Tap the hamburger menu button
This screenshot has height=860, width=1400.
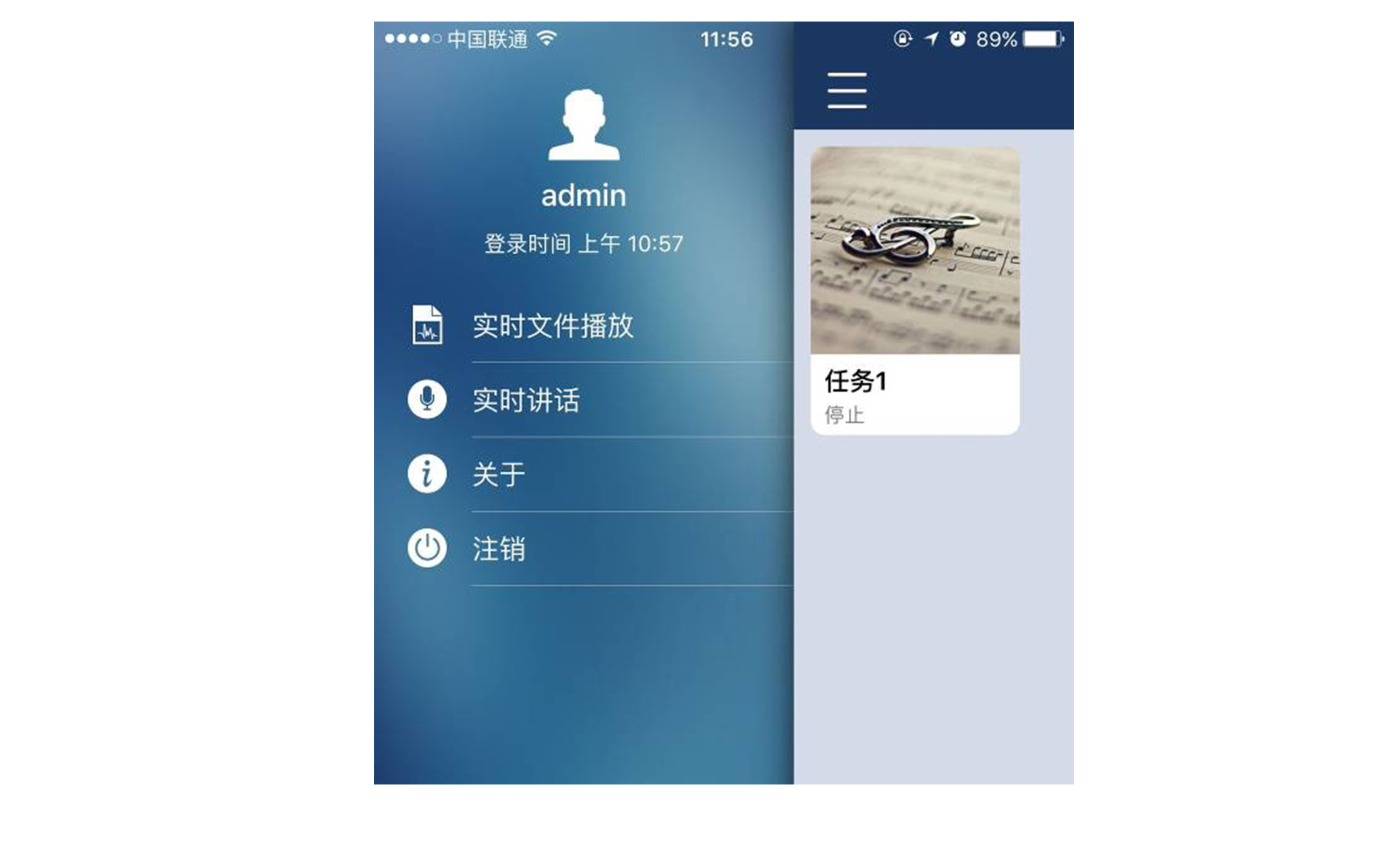[x=846, y=90]
